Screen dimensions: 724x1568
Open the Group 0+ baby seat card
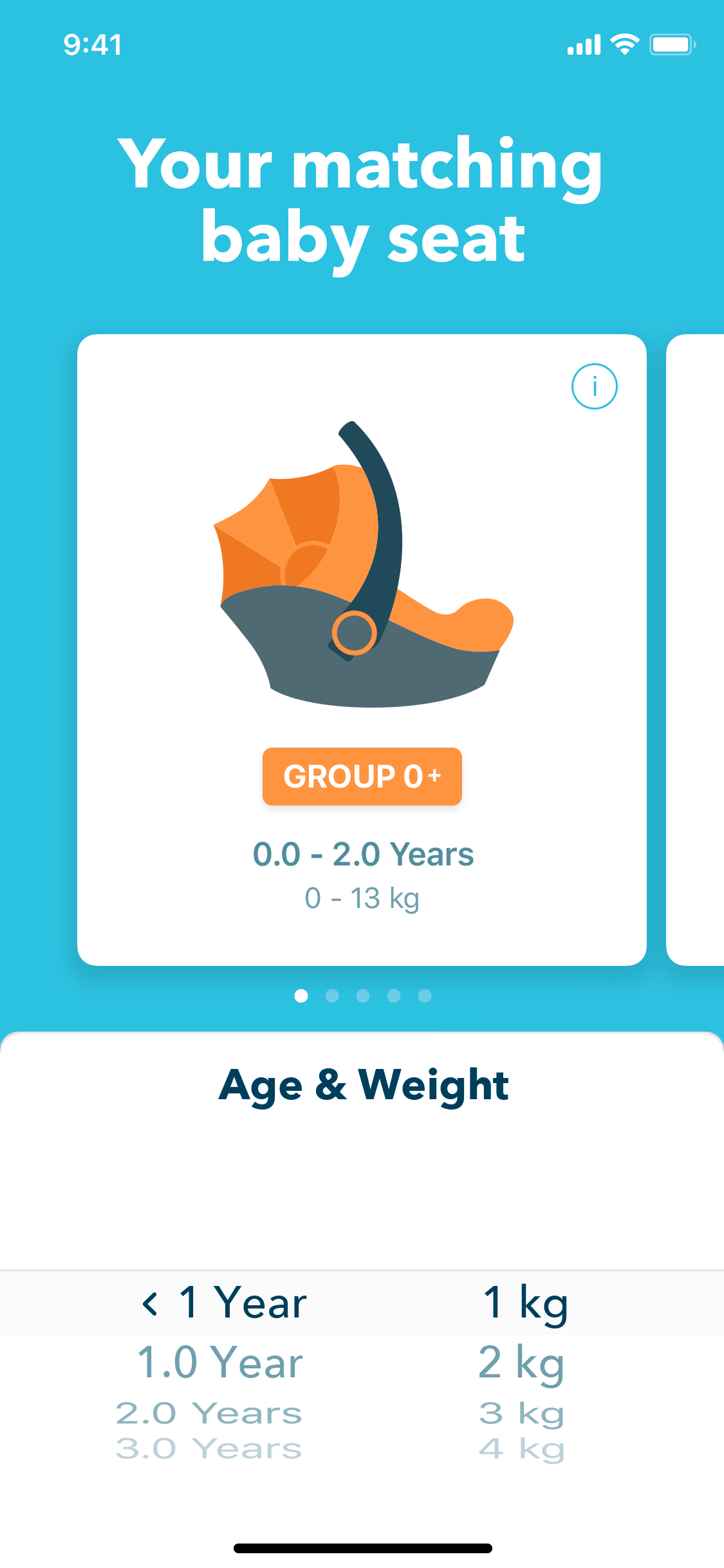362,650
